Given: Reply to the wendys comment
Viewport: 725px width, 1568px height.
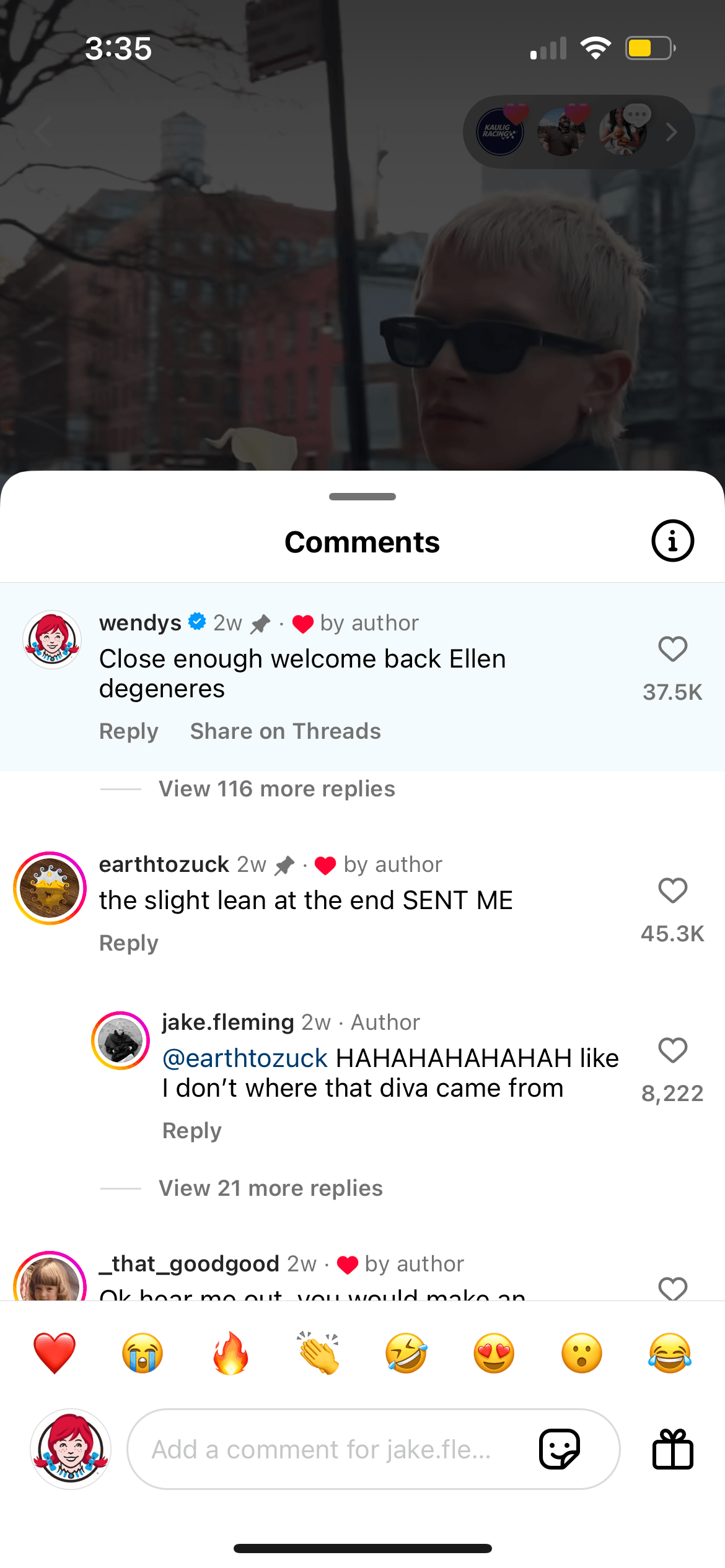Looking at the screenshot, I should click(x=129, y=731).
